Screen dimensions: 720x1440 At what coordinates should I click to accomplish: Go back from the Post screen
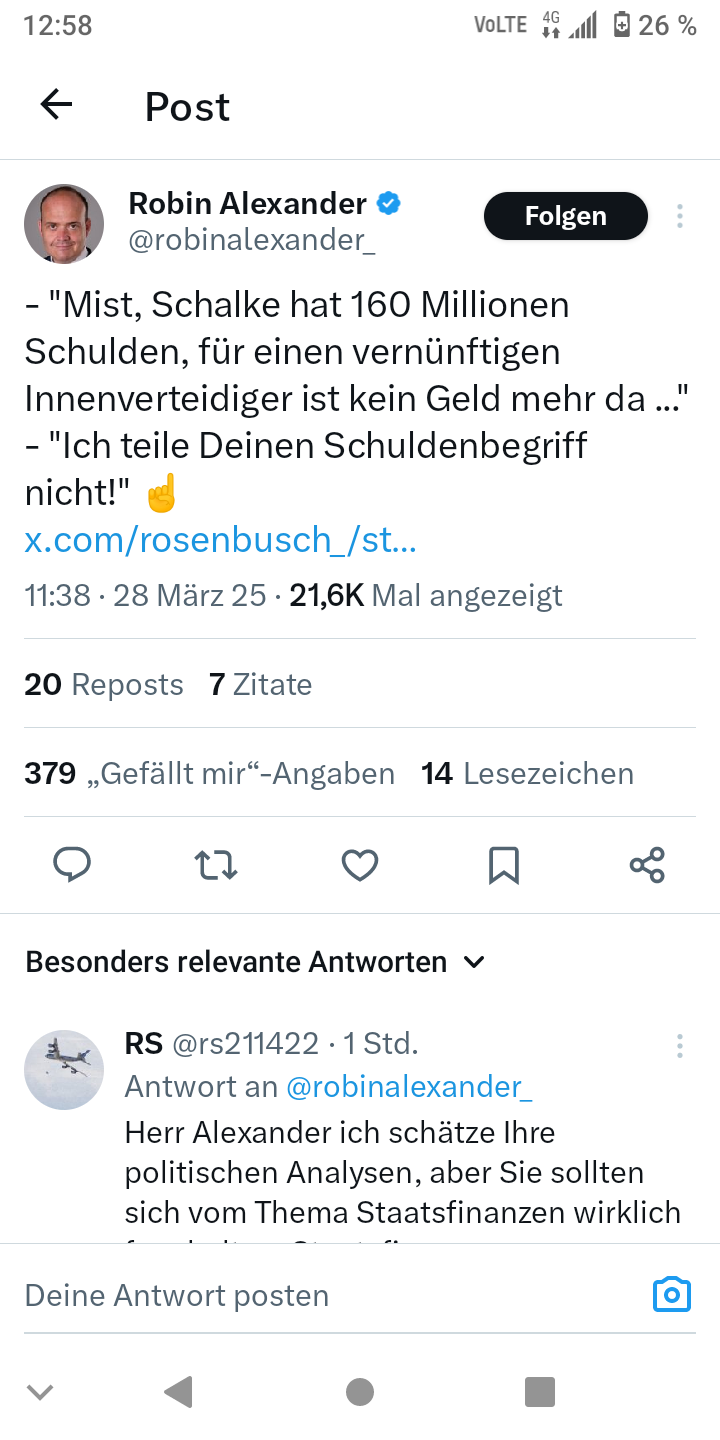pyautogui.click(x=57, y=105)
